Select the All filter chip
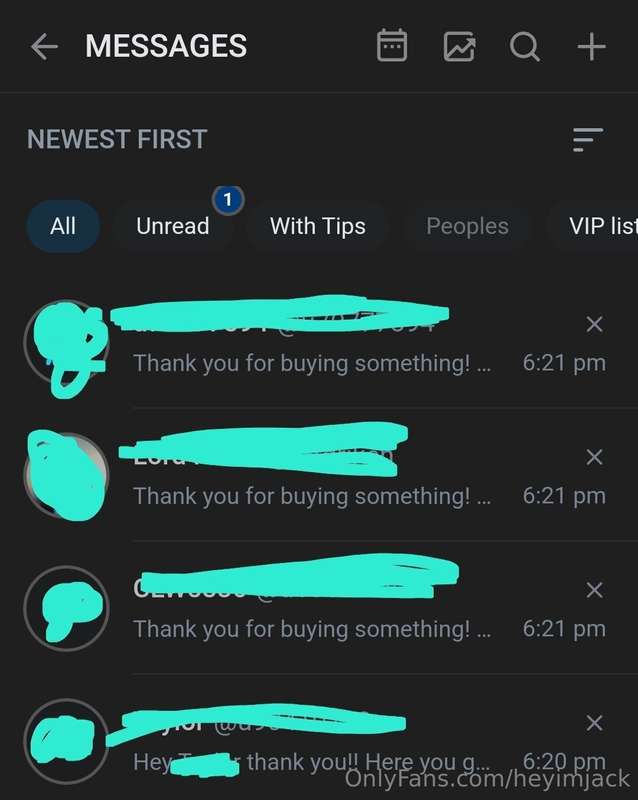The height and width of the screenshot is (800, 638). (63, 226)
